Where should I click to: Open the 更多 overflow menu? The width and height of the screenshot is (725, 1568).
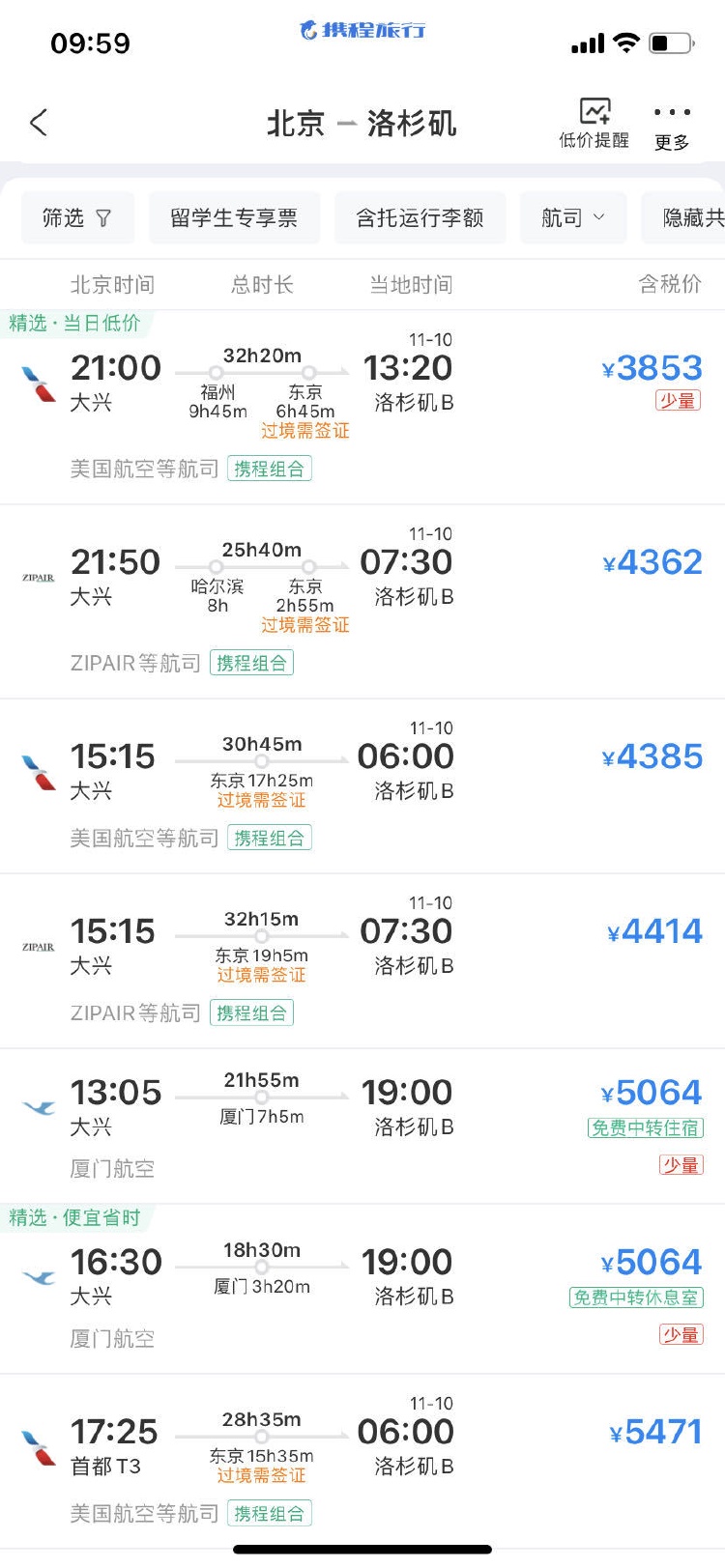tap(672, 125)
